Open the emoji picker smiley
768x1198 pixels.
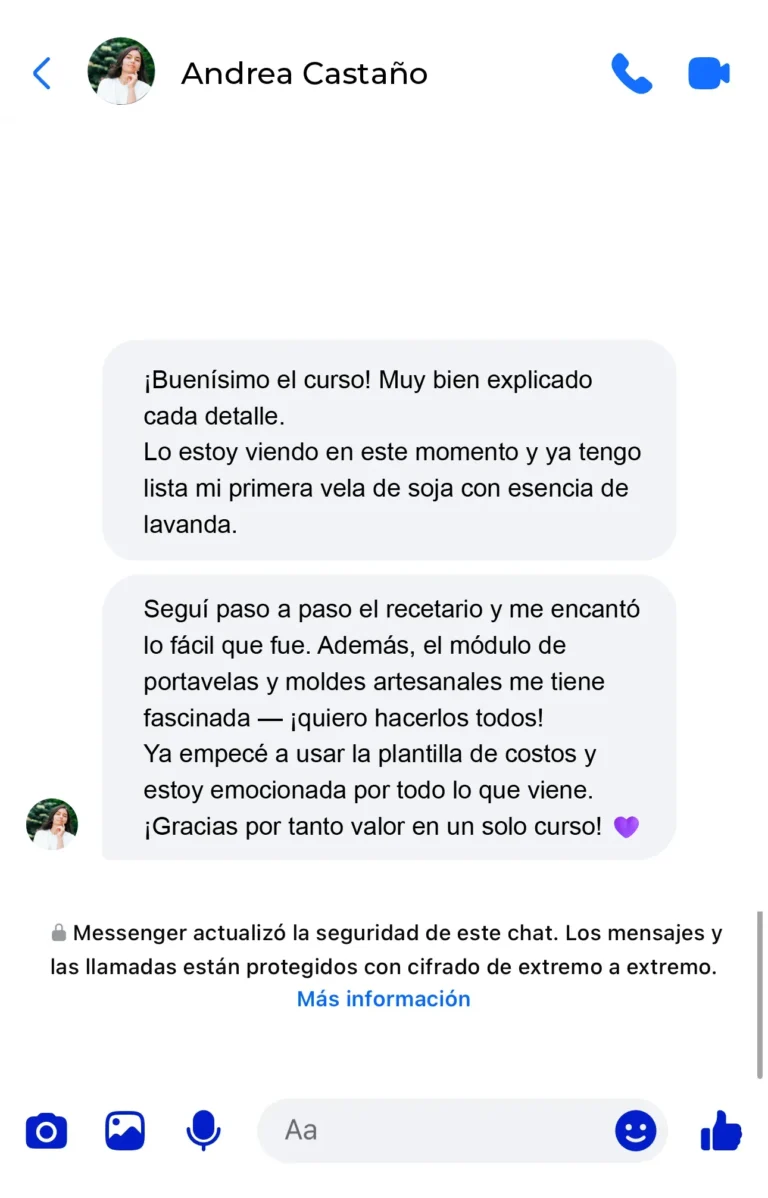(635, 1131)
